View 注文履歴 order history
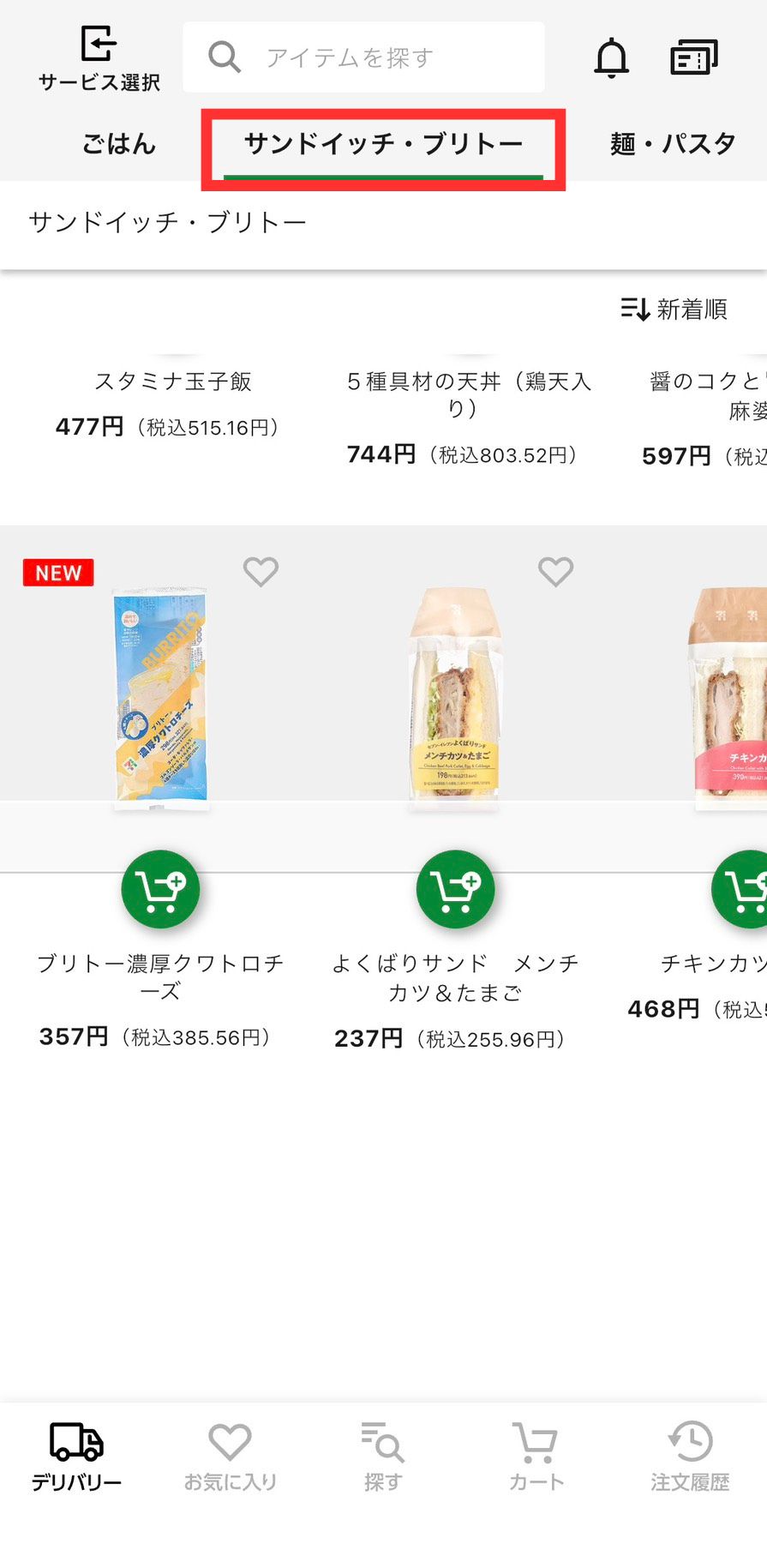The width and height of the screenshot is (767, 1568). pyautogui.click(x=689, y=1457)
